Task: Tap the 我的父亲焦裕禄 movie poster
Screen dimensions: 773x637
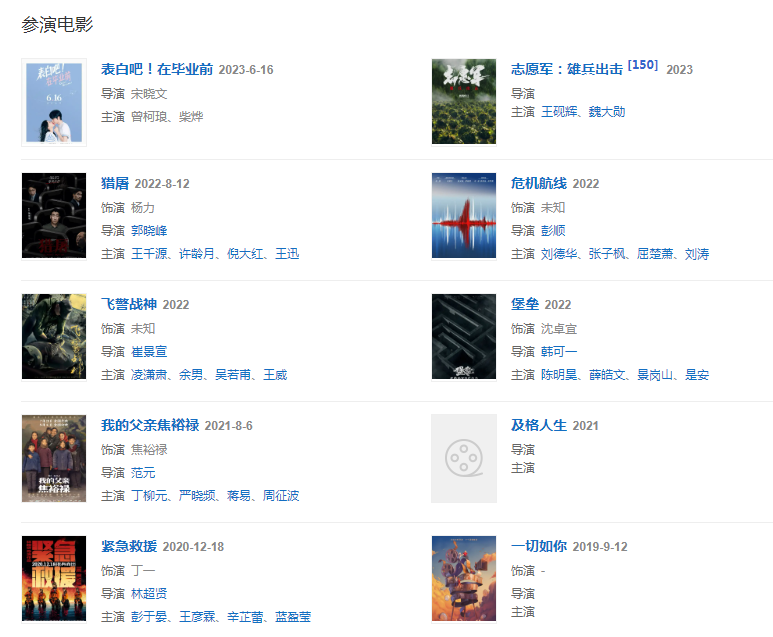Action: tap(54, 458)
